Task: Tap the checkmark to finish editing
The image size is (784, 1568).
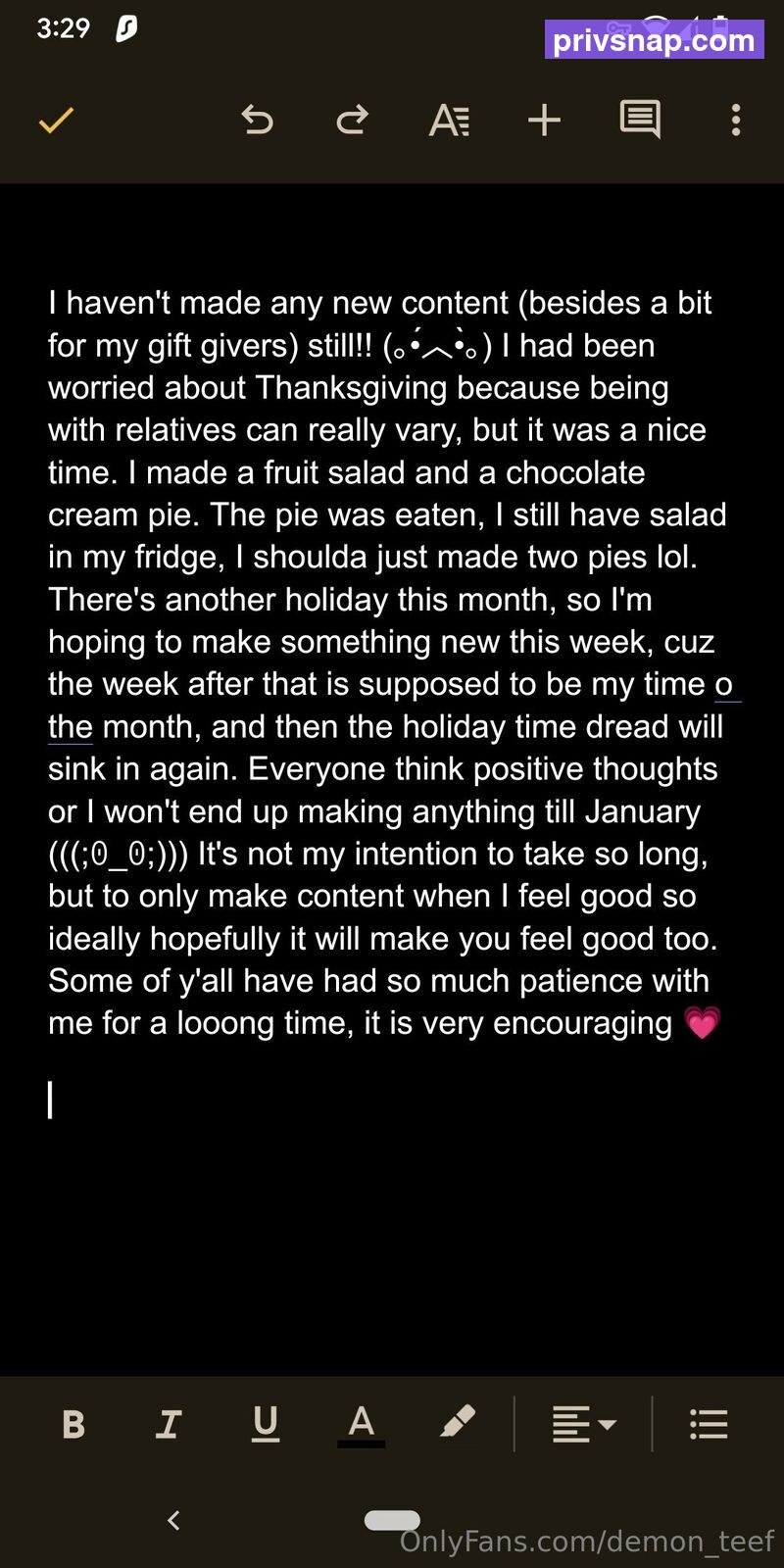Action: pyautogui.click(x=56, y=121)
